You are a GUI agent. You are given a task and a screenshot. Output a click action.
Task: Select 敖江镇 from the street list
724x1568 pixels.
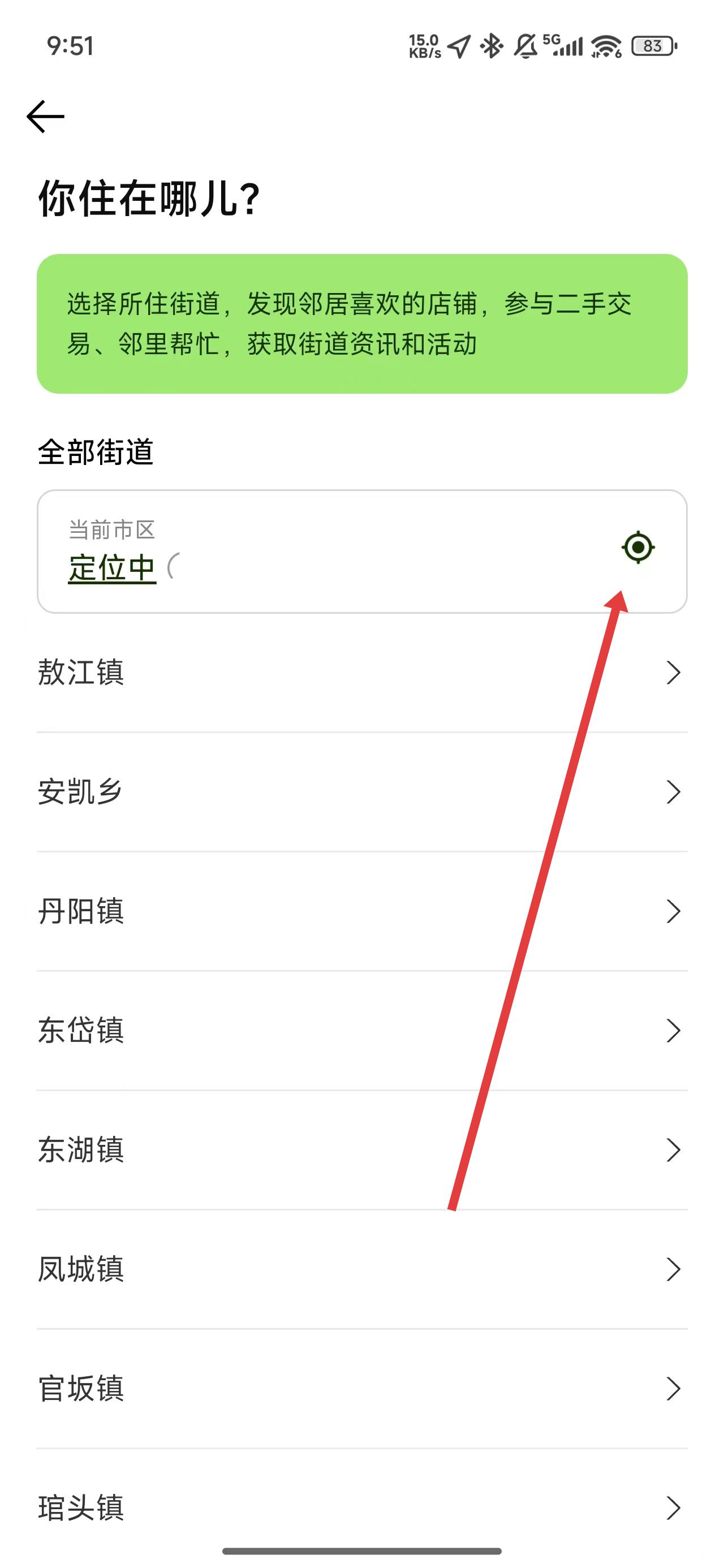(x=361, y=673)
